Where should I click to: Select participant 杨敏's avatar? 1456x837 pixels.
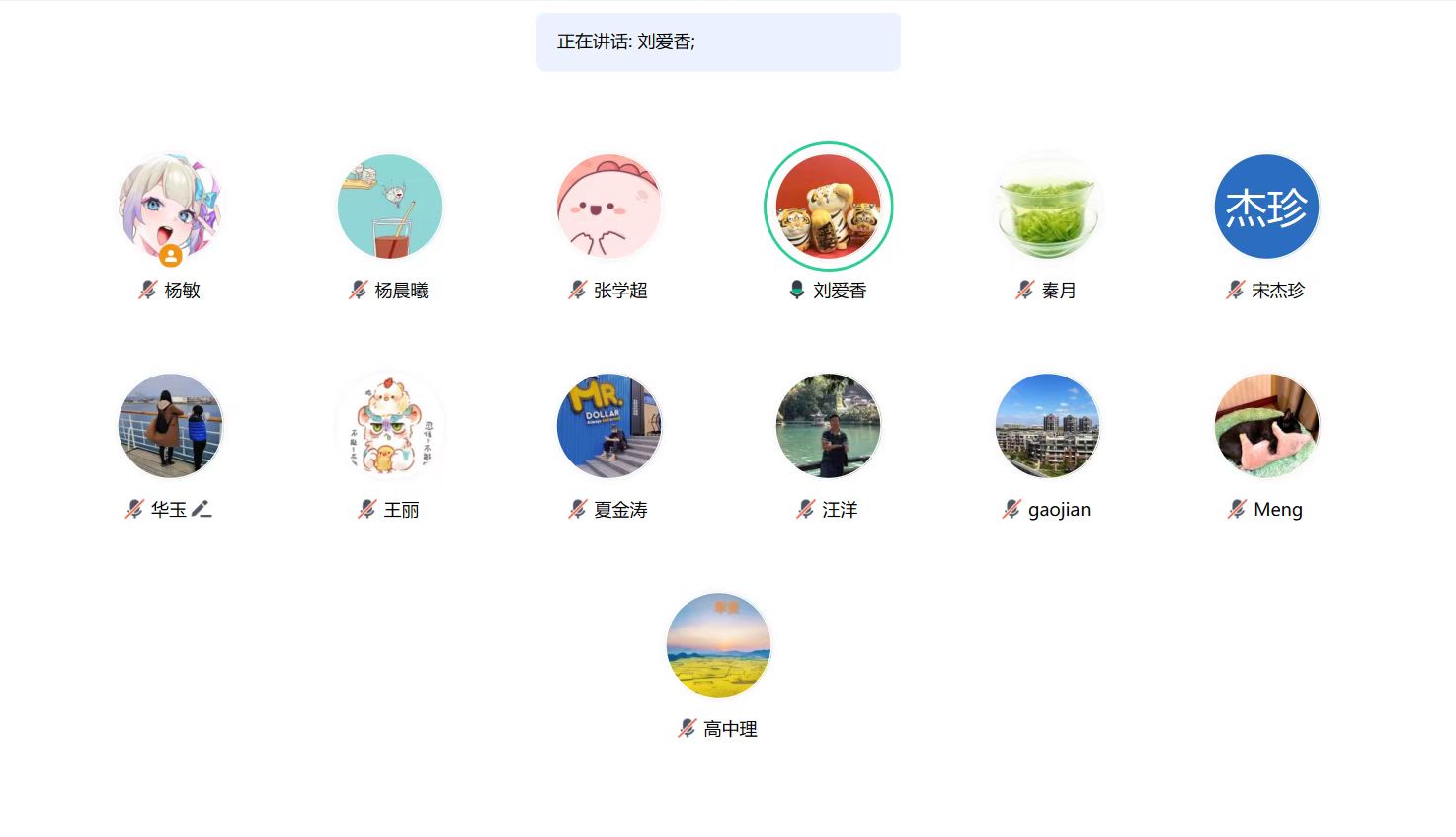click(171, 207)
